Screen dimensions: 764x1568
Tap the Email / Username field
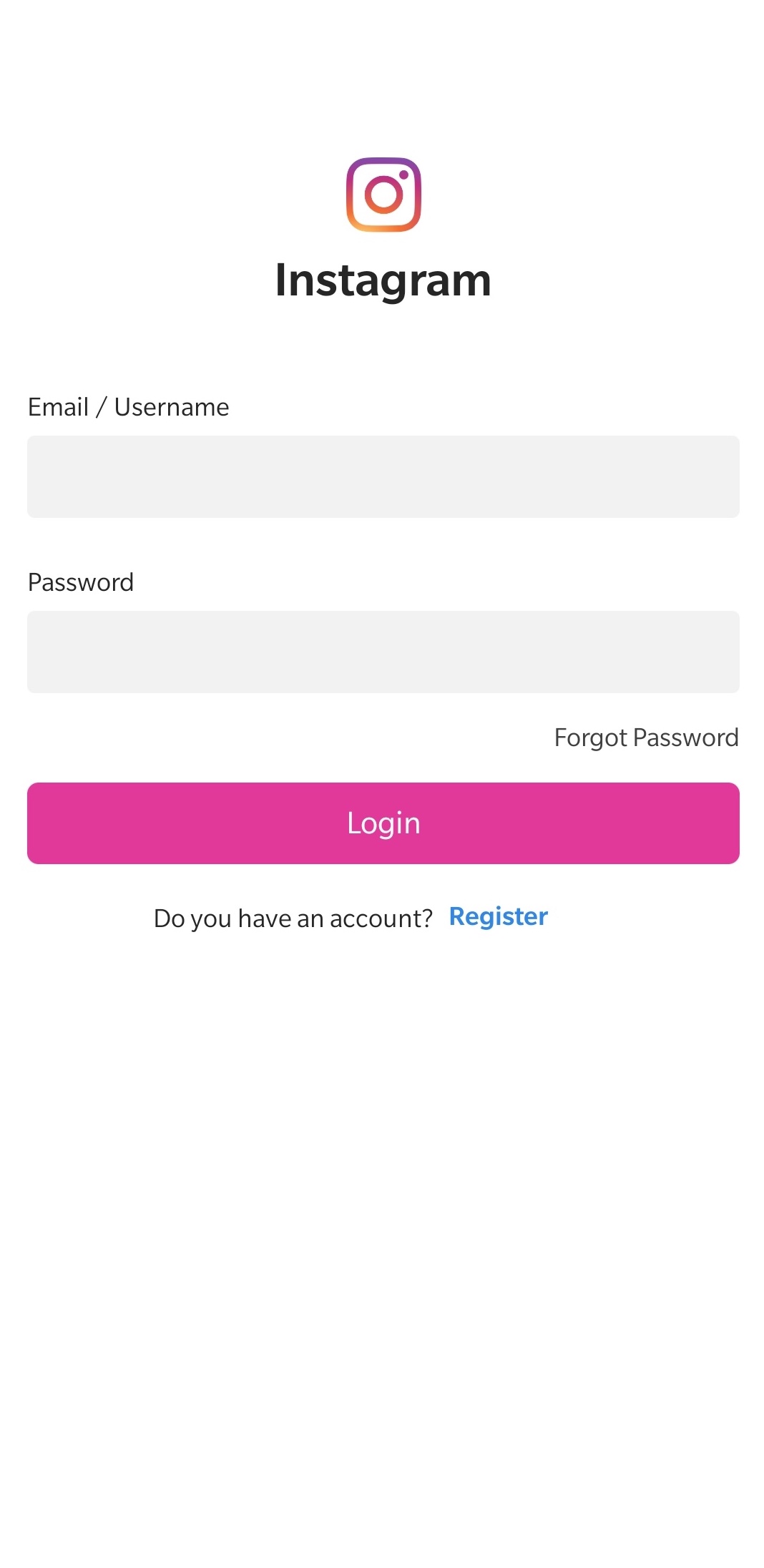pyautogui.click(x=383, y=476)
